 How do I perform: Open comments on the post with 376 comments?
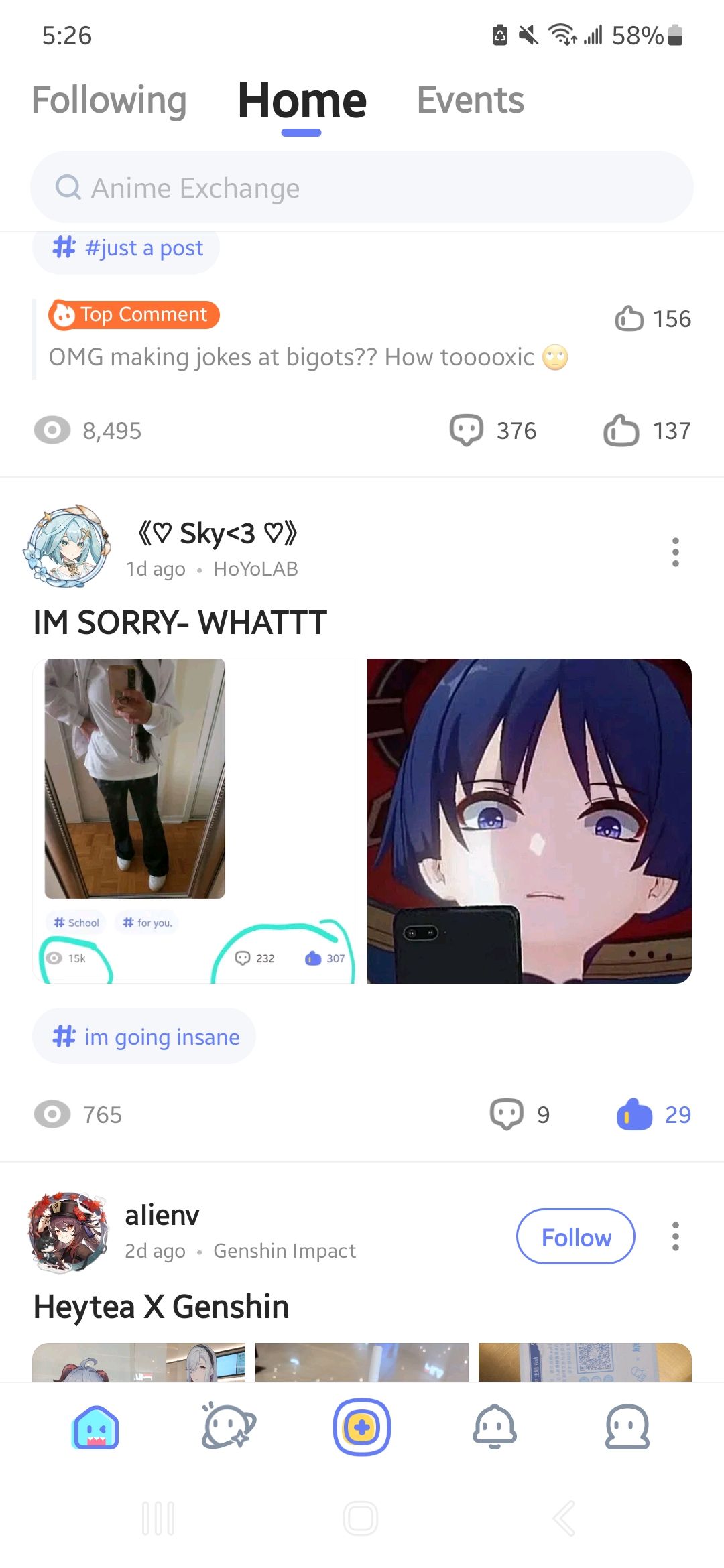point(467,430)
